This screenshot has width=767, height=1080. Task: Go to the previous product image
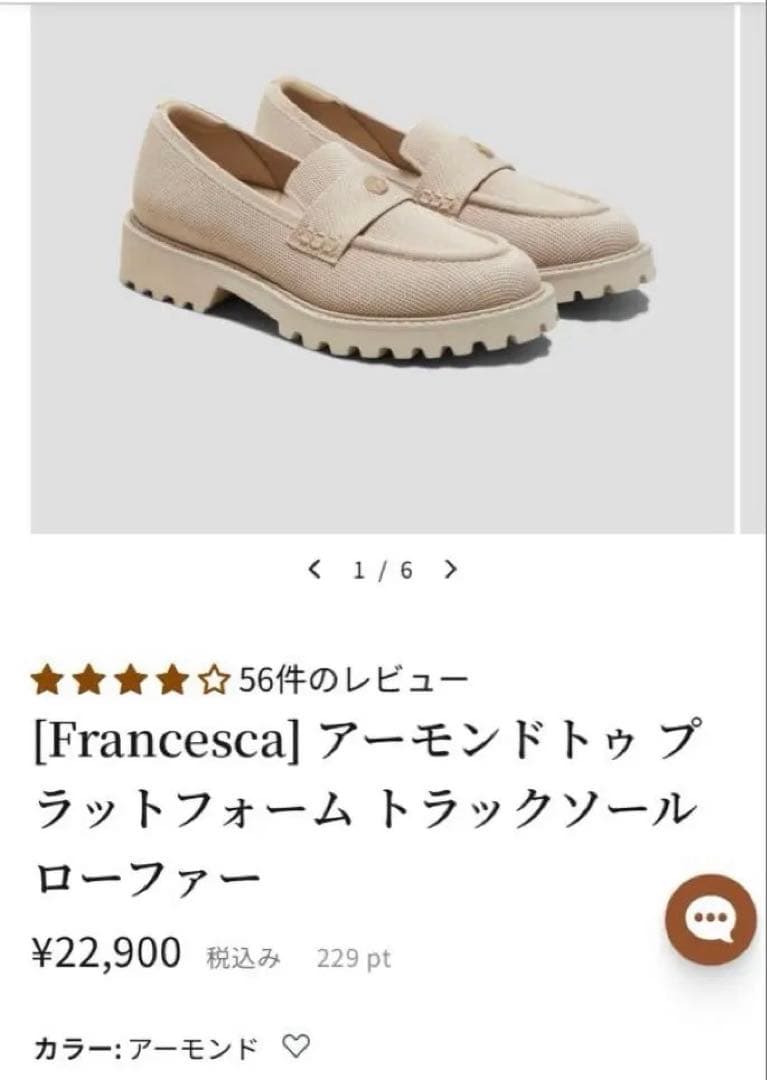(315, 570)
